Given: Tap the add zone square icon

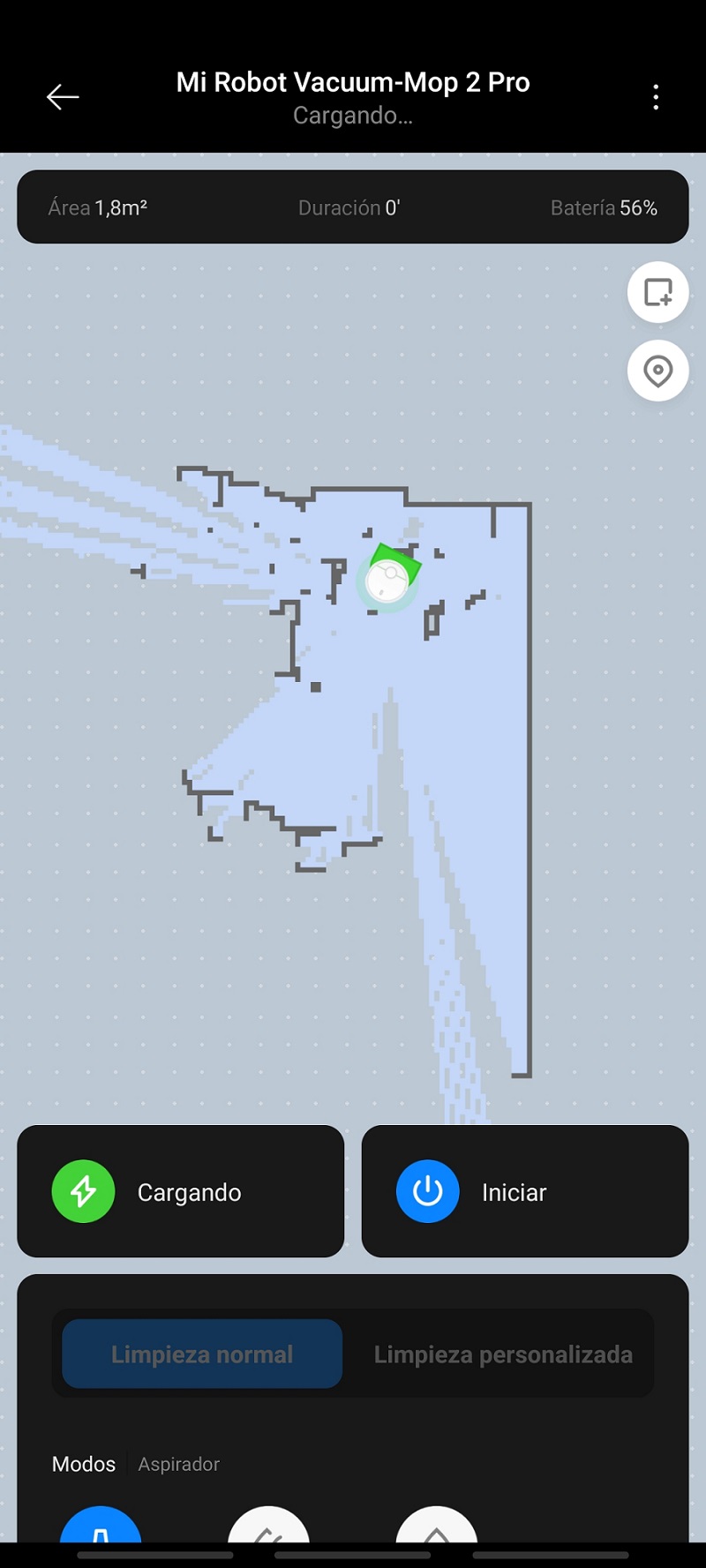Looking at the screenshot, I should click(x=657, y=292).
